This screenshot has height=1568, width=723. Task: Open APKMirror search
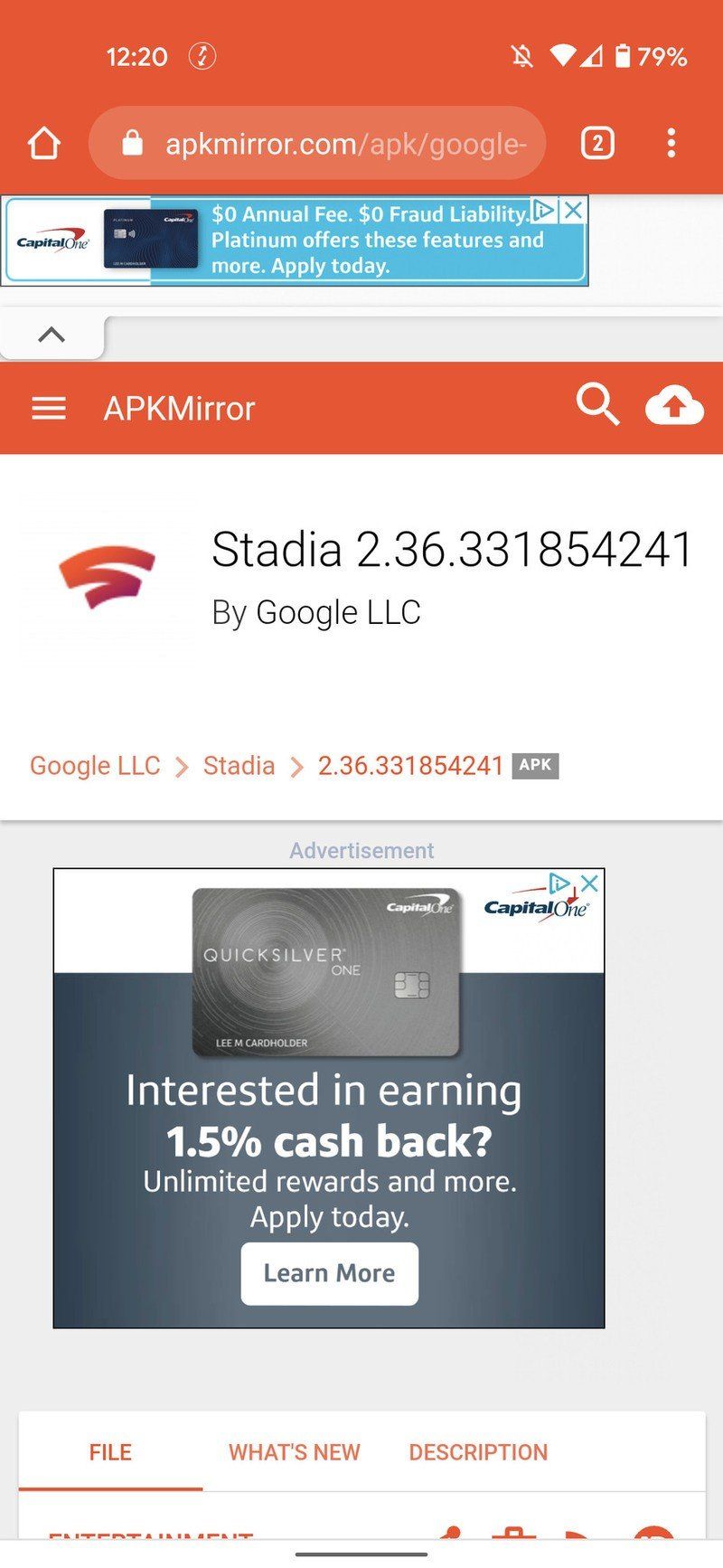pos(598,407)
